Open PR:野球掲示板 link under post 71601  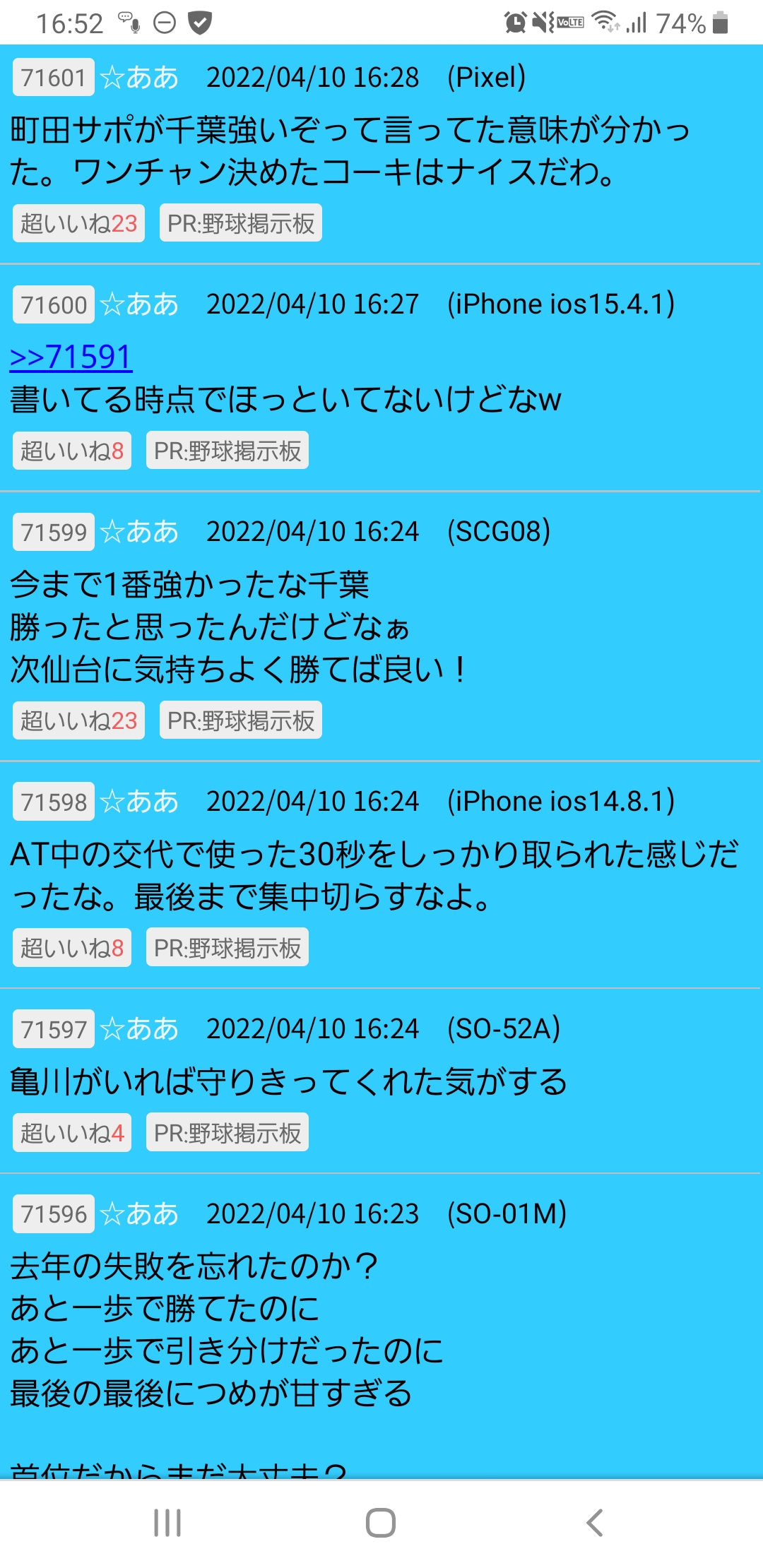point(240,223)
